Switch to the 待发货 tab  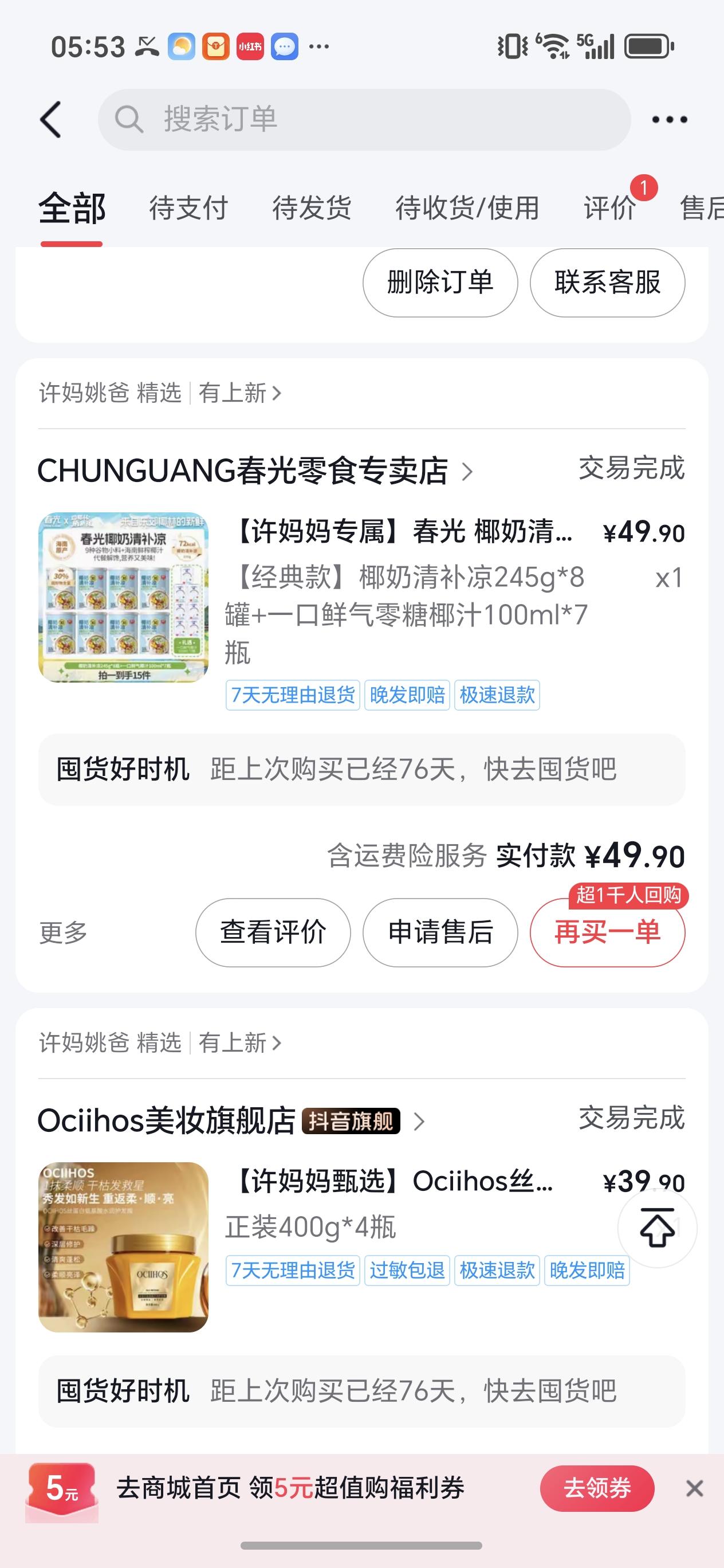click(312, 208)
